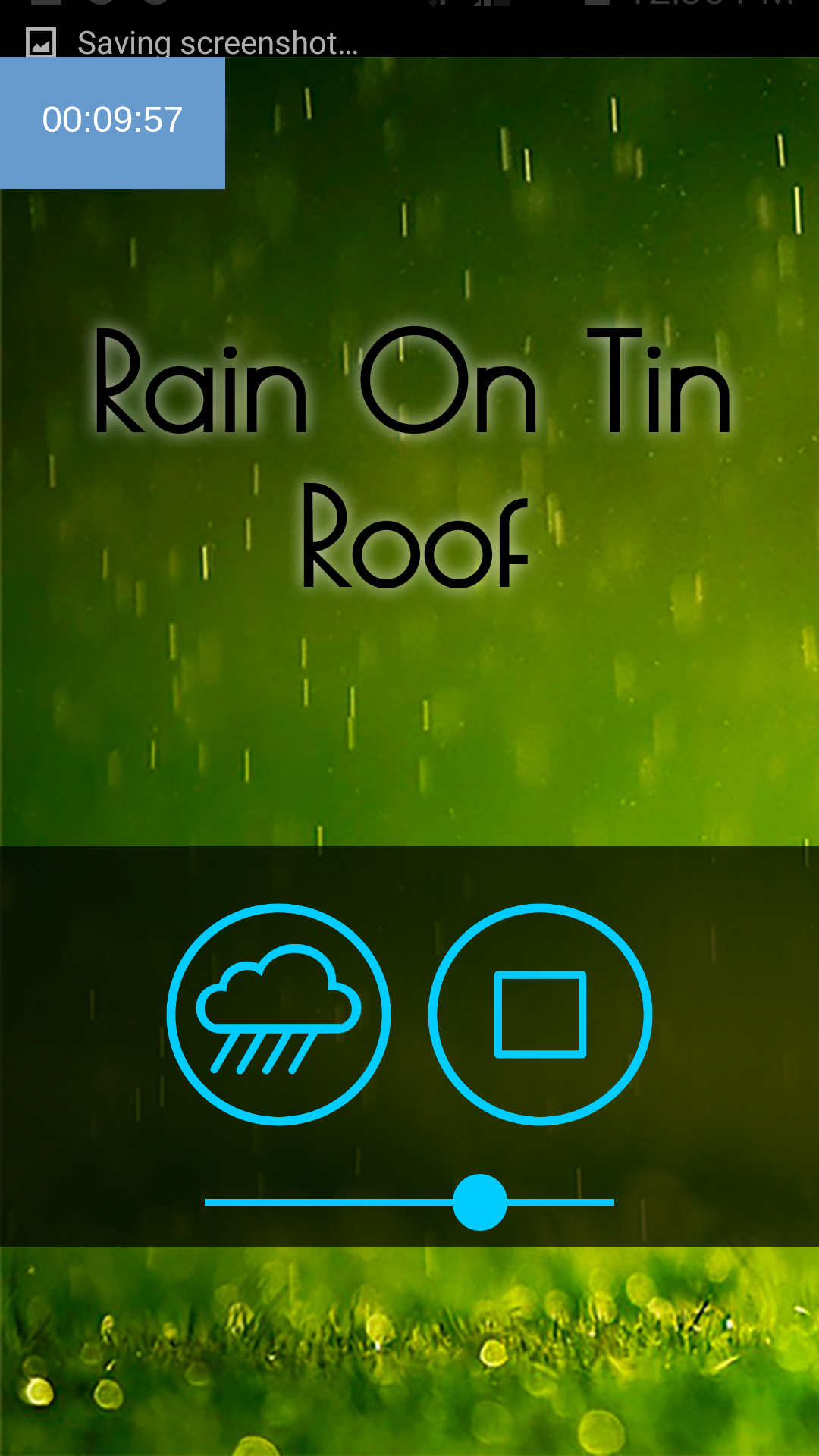The image size is (819, 1456).
Task: Open the 00:09:57 sleep timer
Action: coord(112,121)
